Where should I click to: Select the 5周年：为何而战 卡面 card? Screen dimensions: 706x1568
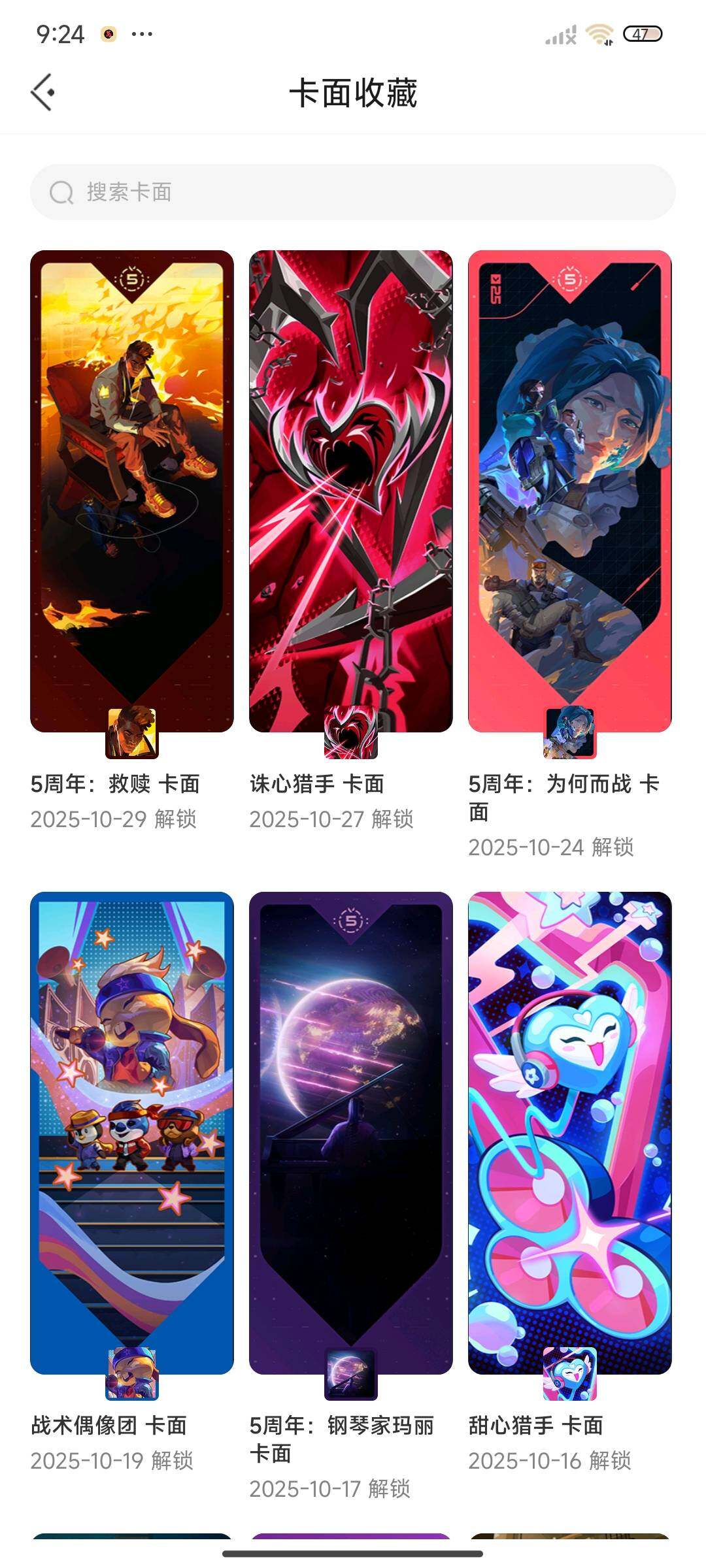coord(570,491)
